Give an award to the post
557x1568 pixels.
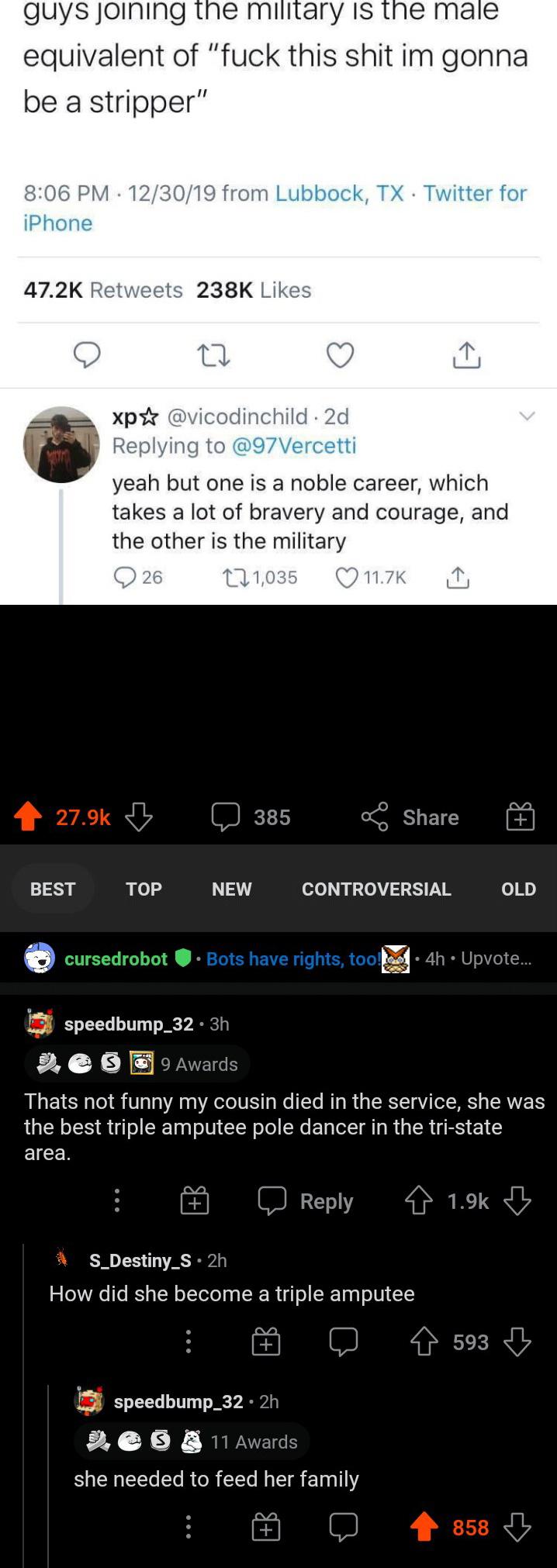pos(520,817)
